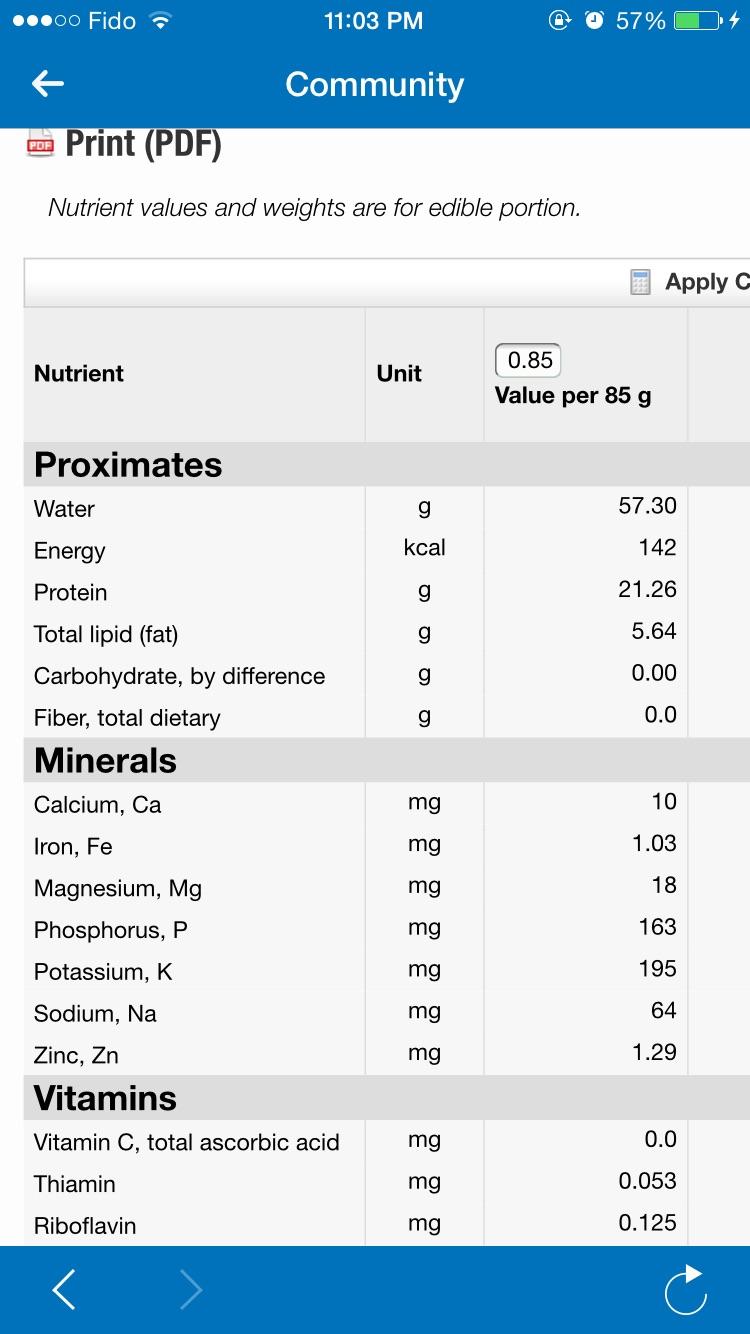Reload the current page
750x1334 pixels.
pos(686,1290)
